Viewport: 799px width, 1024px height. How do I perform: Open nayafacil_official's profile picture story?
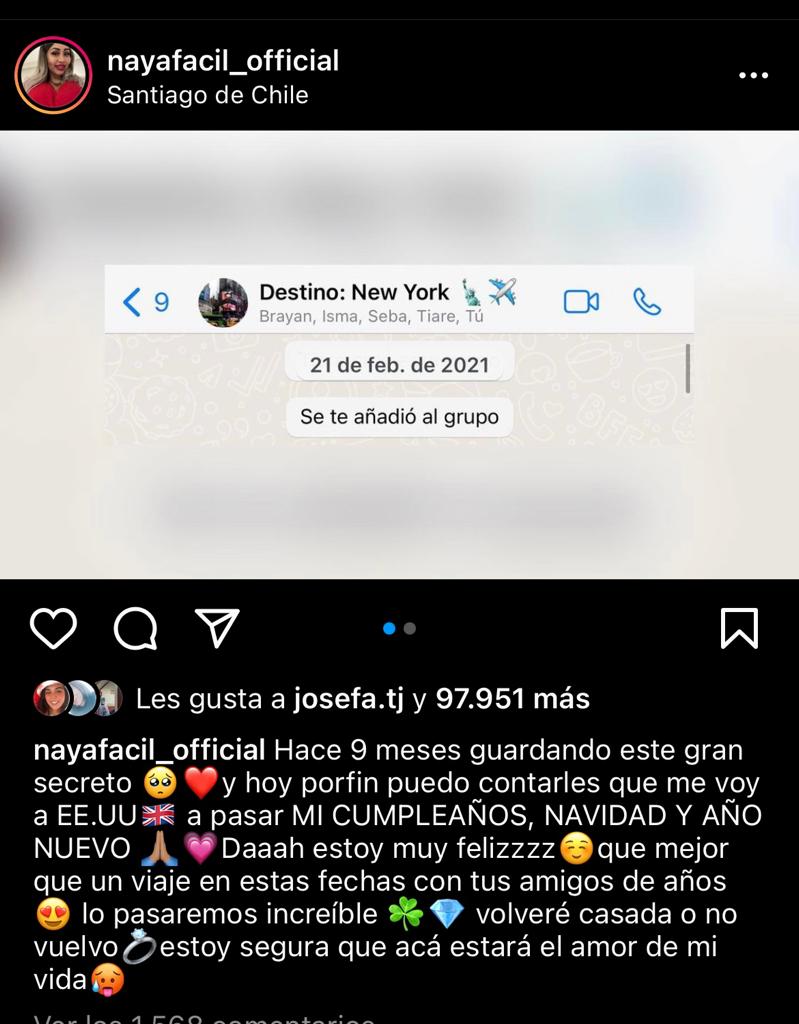point(53,76)
